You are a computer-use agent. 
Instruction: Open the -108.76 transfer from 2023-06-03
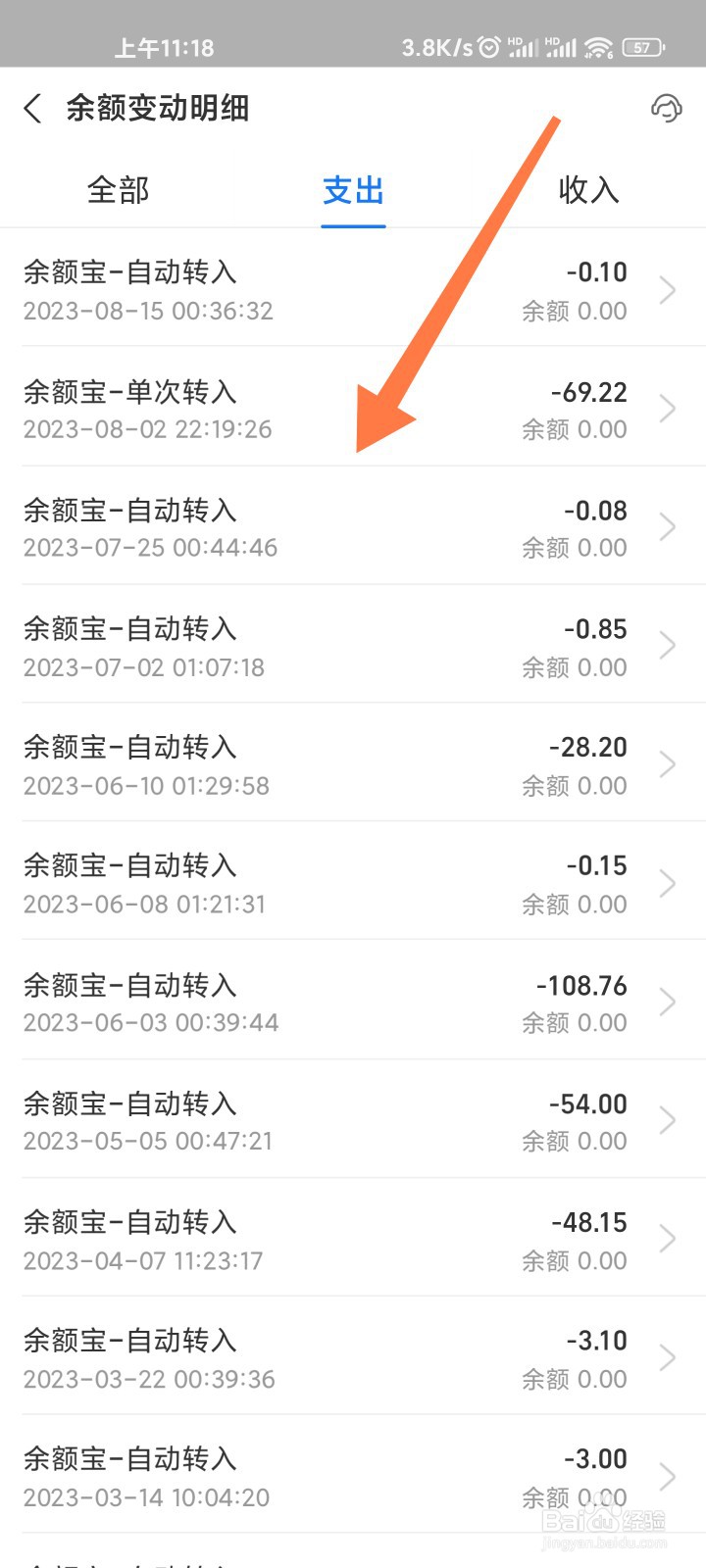click(353, 1001)
